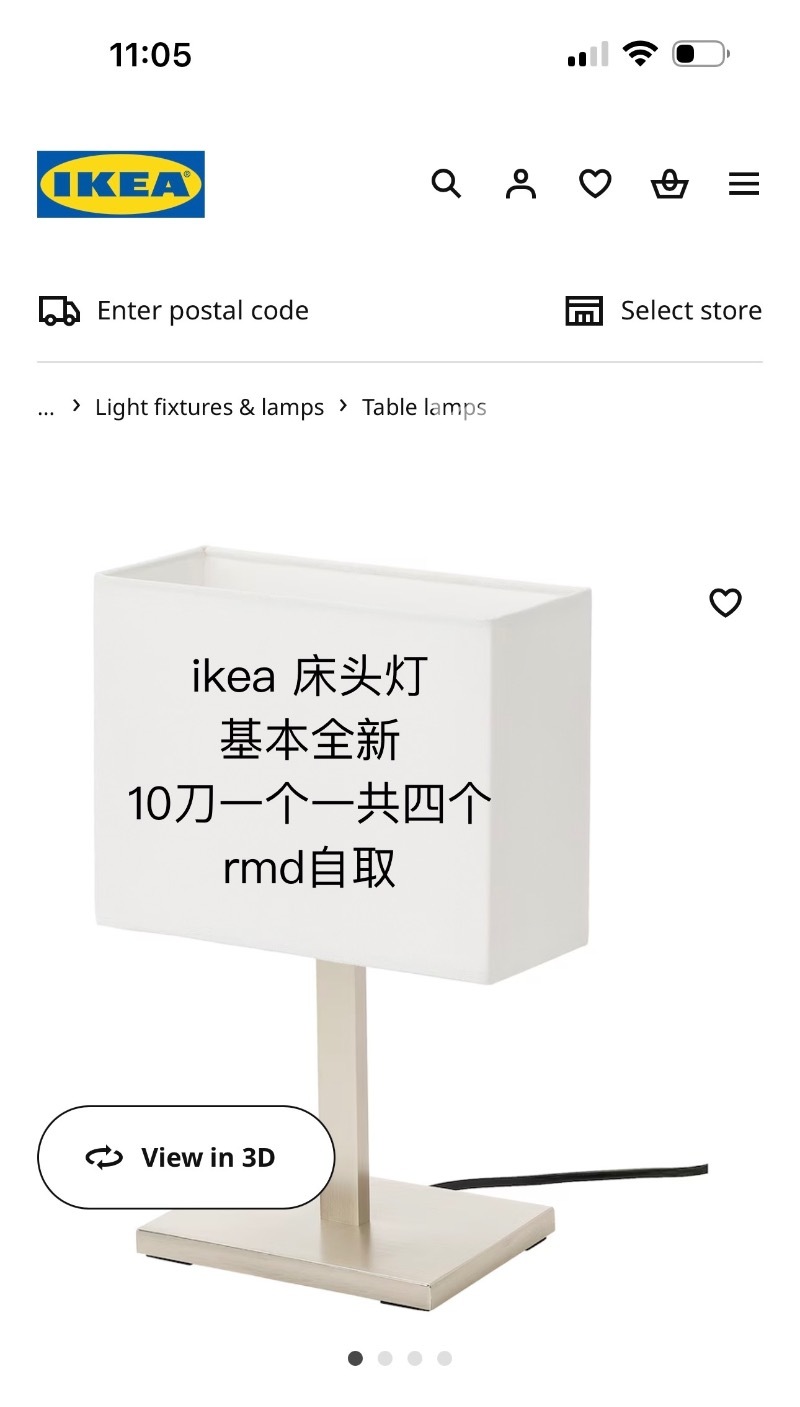This screenshot has height=1407, width=800.
Task: Open the favorites heart in the header
Action: coord(595,184)
